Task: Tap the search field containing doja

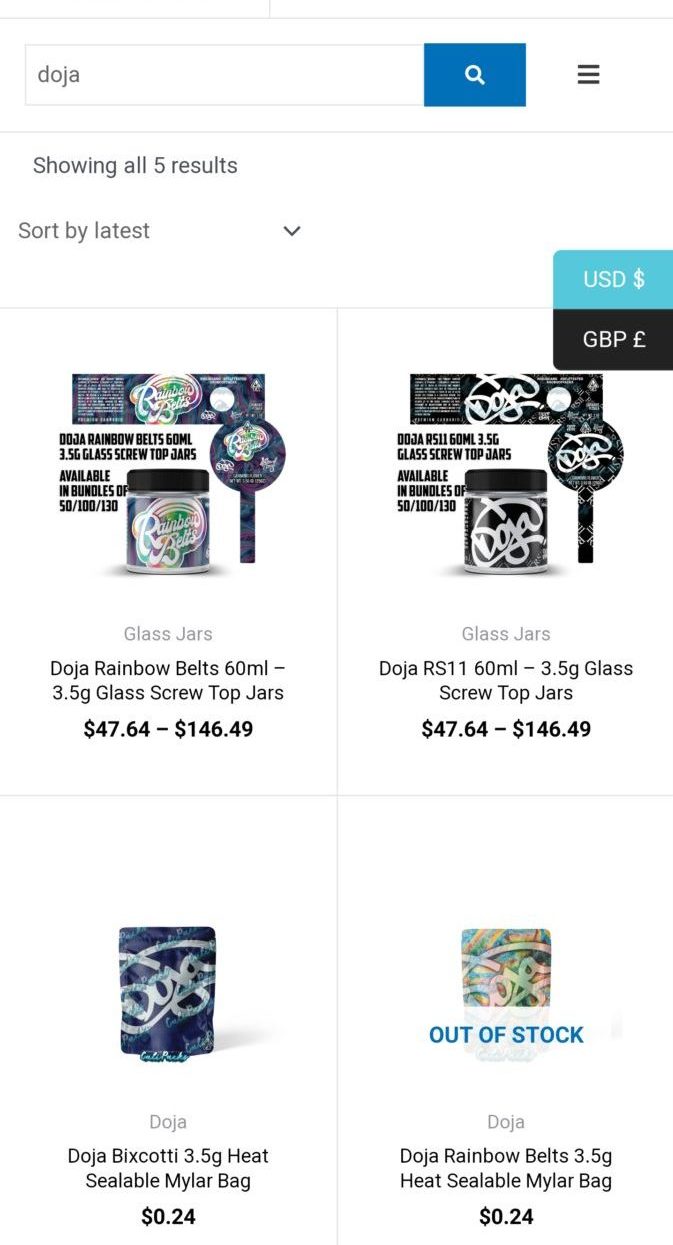Action: (224, 75)
